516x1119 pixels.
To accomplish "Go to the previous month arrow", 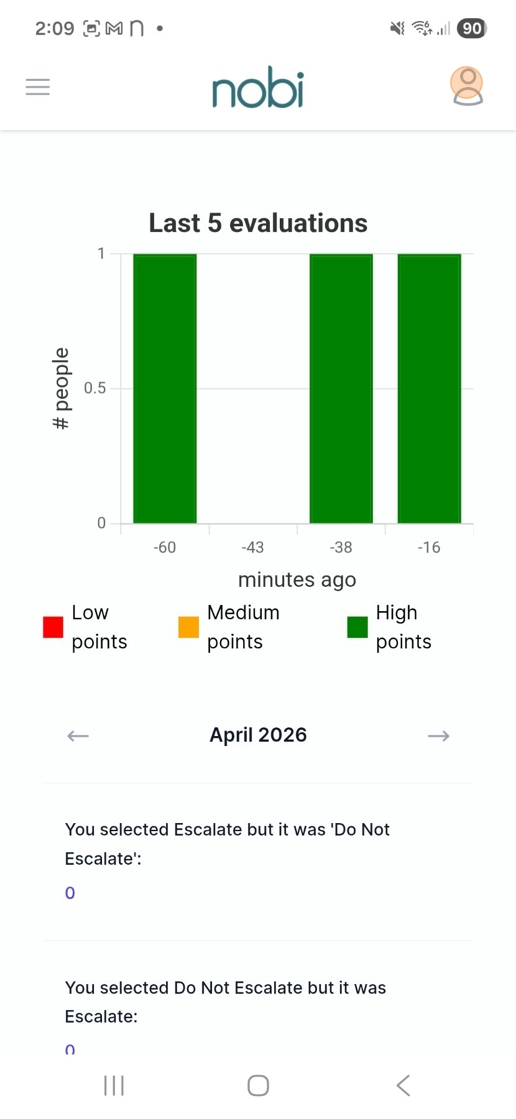I will pos(78,736).
